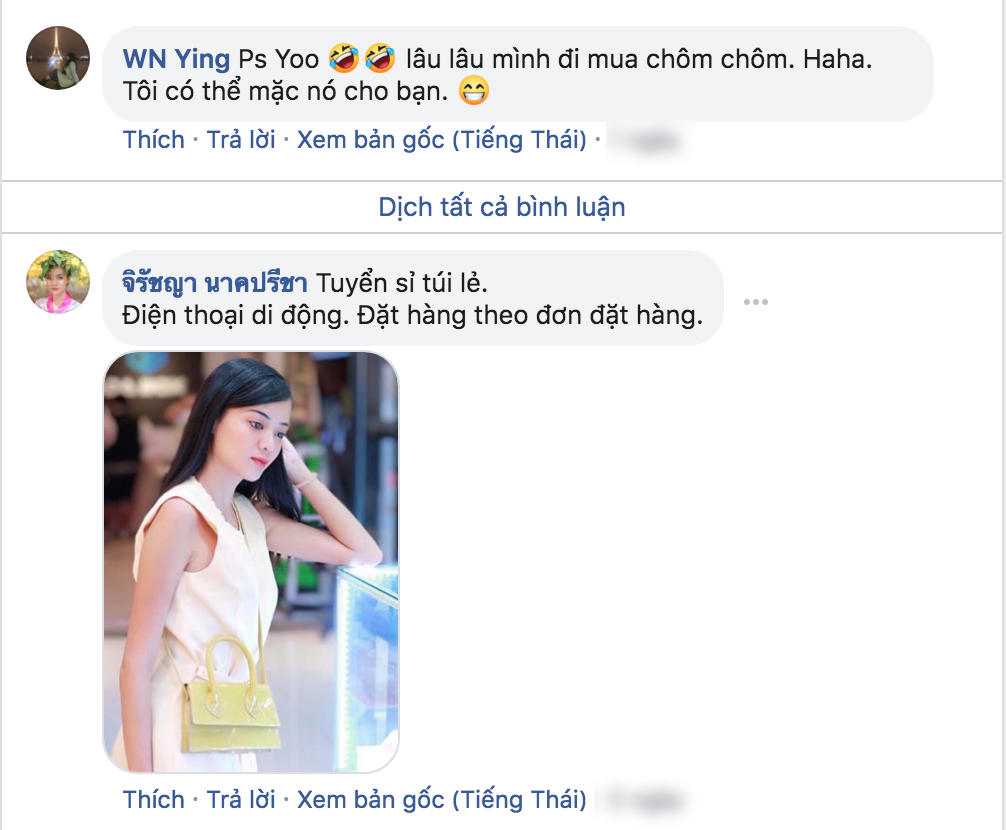Select Dịch tất cả bình luận
Image resolution: width=1006 pixels, height=830 pixels.
tap(502, 207)
